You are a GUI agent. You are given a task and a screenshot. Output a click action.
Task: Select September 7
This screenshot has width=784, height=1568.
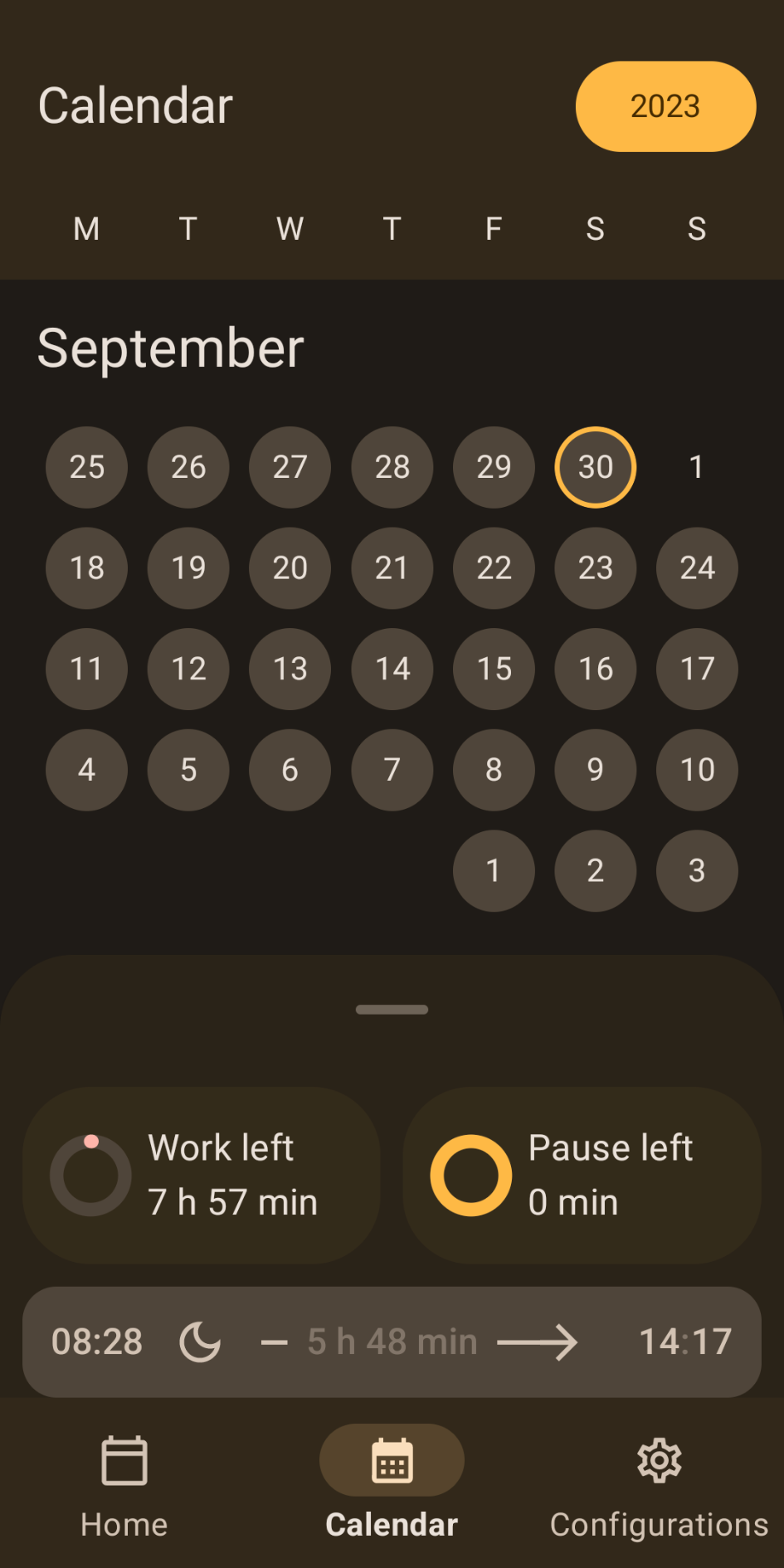(x=392, y=770)
